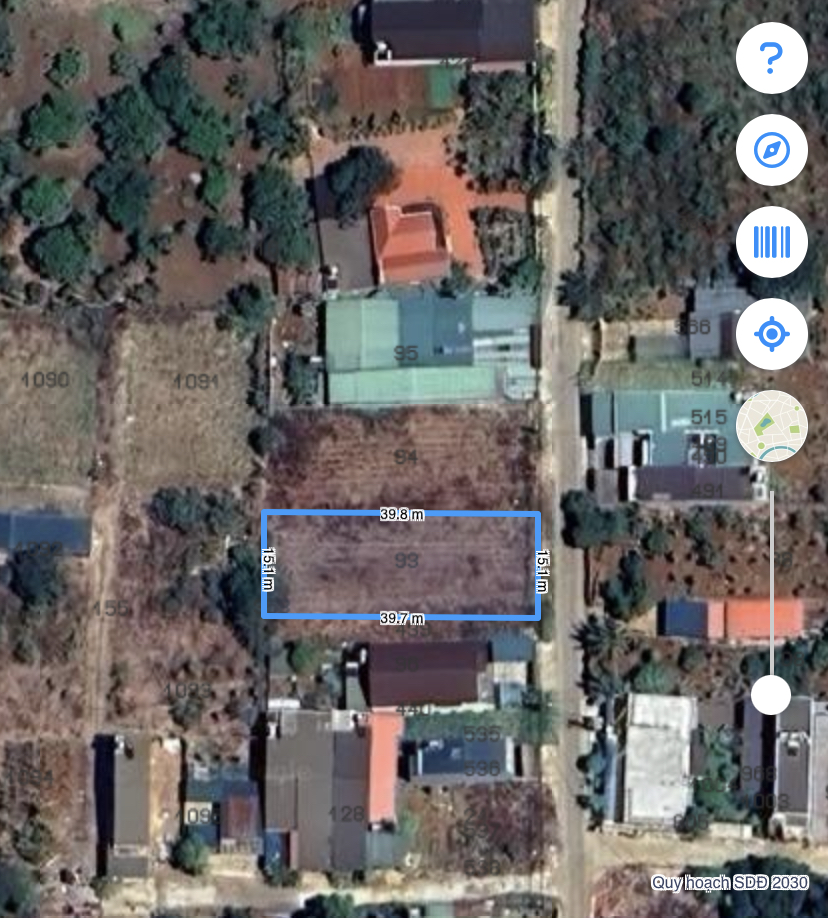This screenshot has height=918, width=828.
Task: Tap the opacity slider handle
Action: 771,694
